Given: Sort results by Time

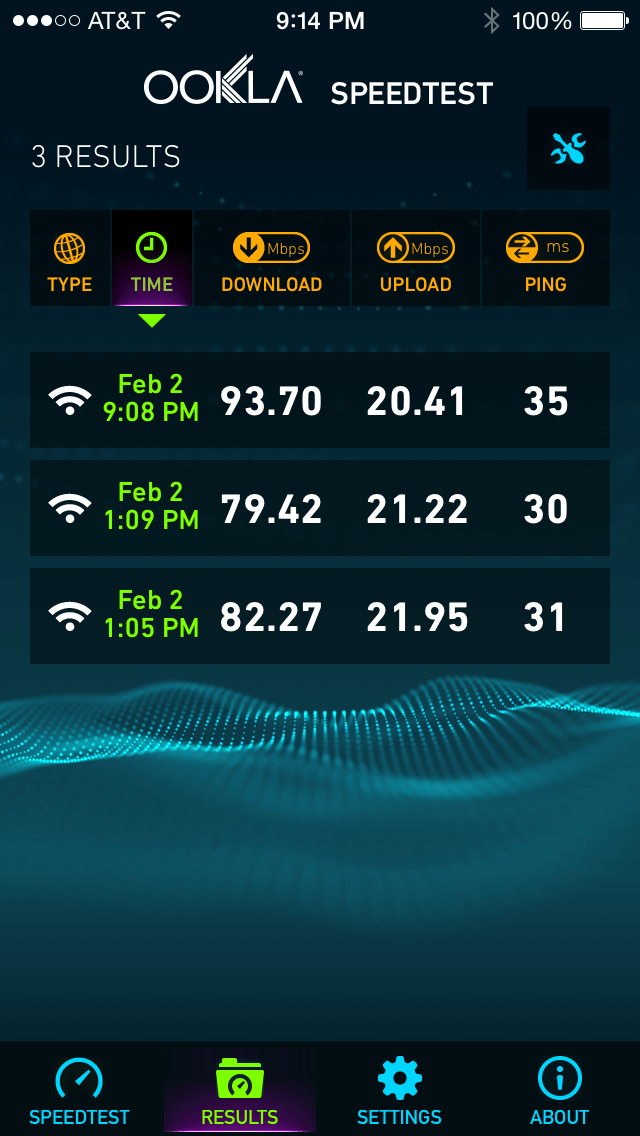Looking at the screenshot, I should click(151, 259).
